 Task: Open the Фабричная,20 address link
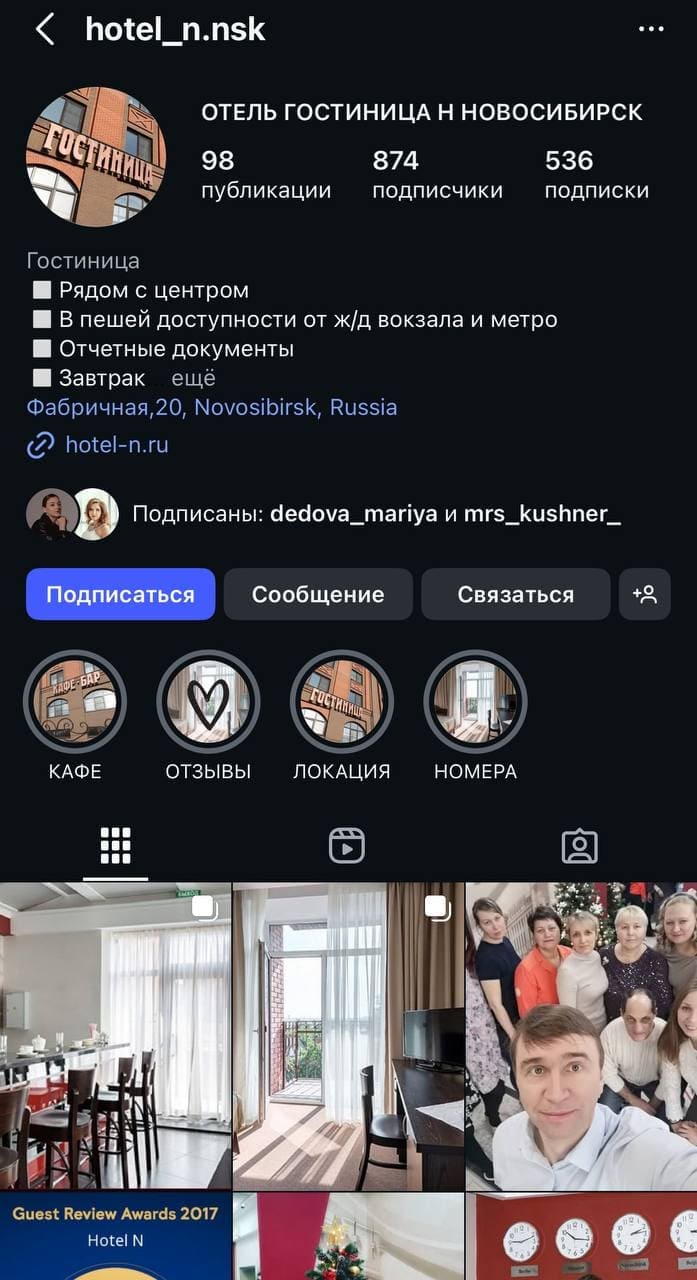211,407
